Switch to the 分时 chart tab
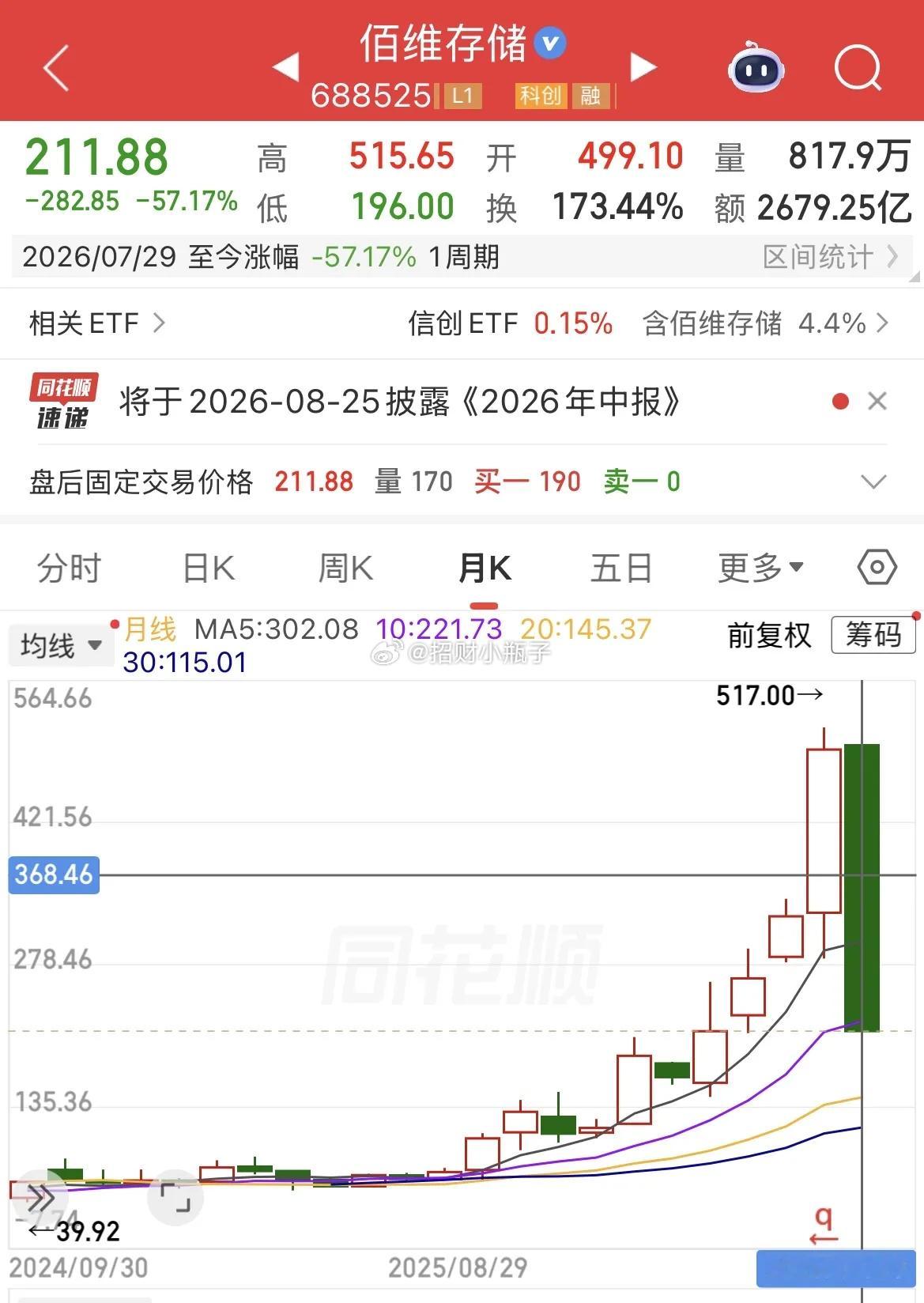The height and width of the screenshot is (1303, 924). point(70,568)
